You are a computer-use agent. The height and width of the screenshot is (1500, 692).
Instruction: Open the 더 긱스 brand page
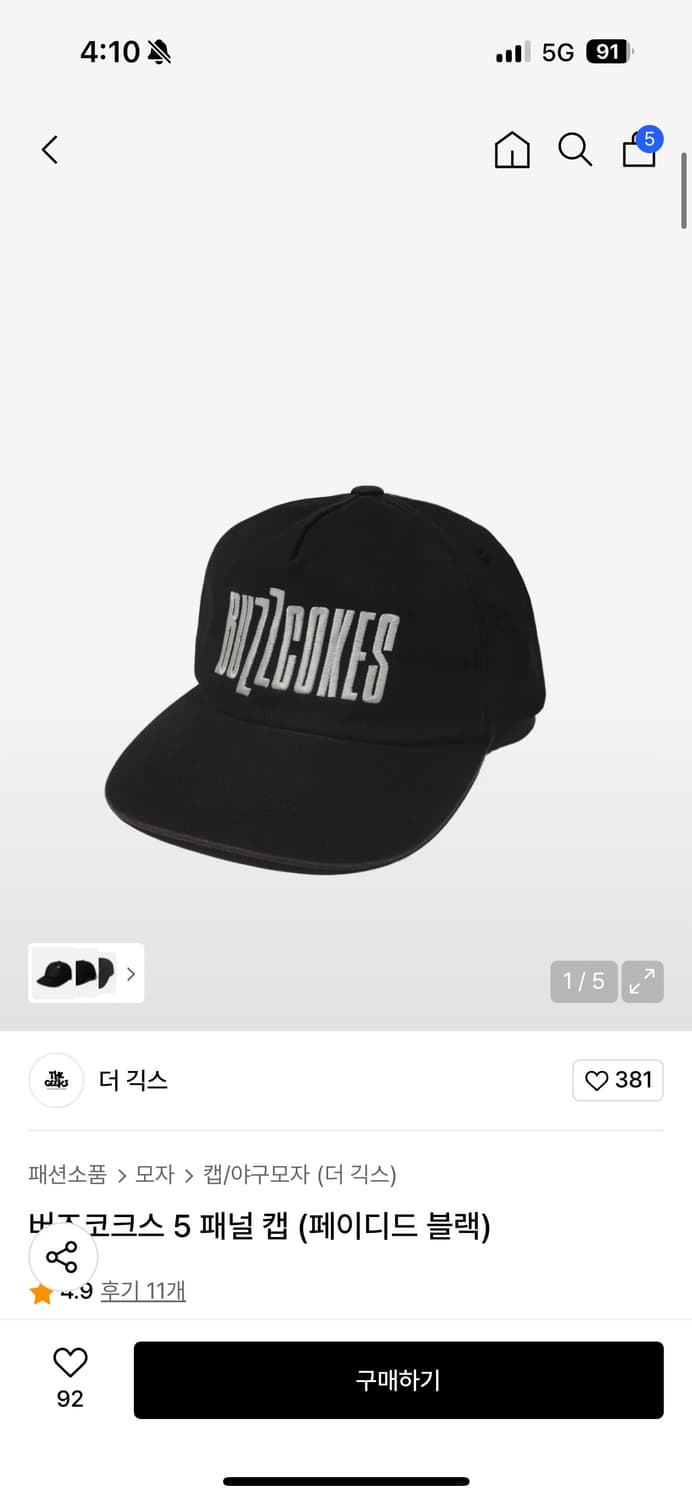133,1080
